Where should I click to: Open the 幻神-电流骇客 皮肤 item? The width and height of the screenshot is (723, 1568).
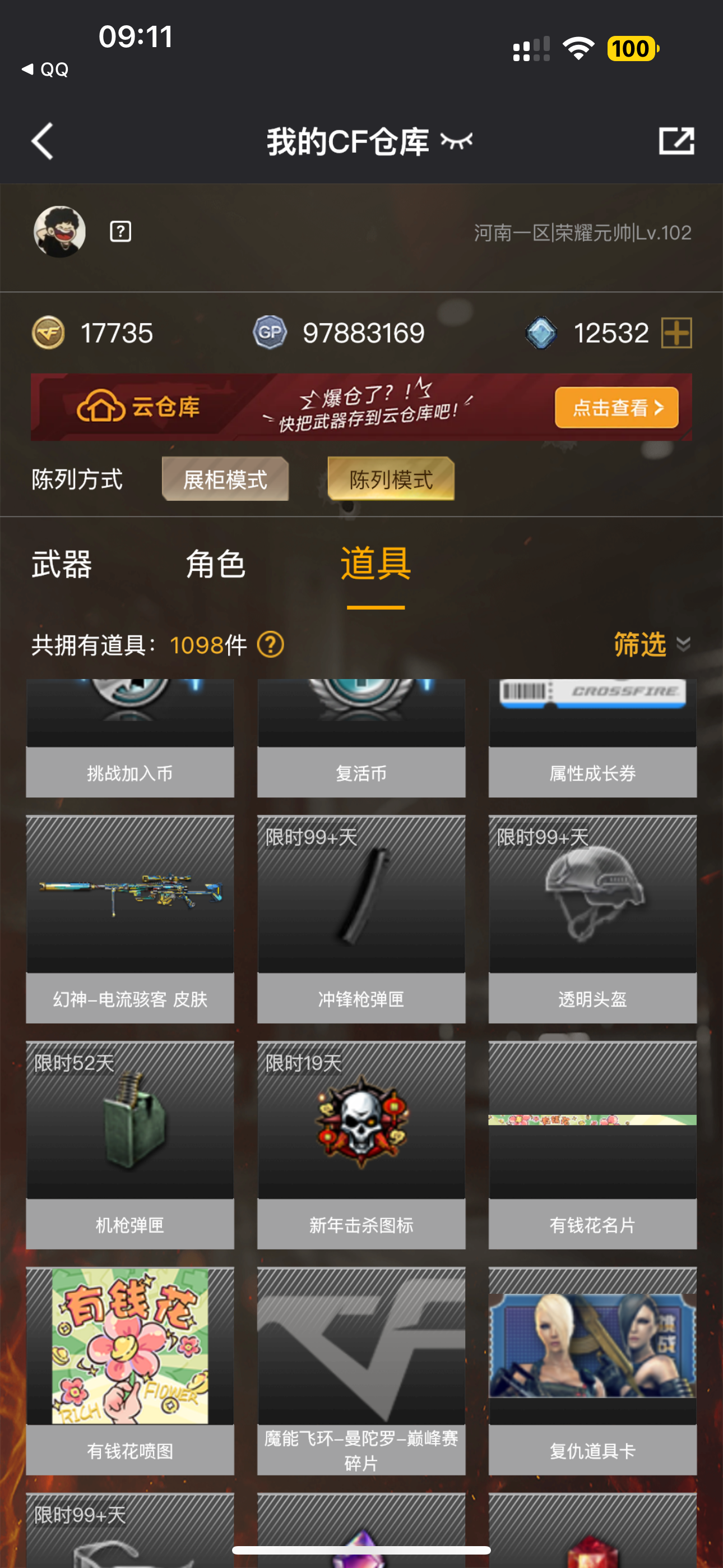pos(130,919)
